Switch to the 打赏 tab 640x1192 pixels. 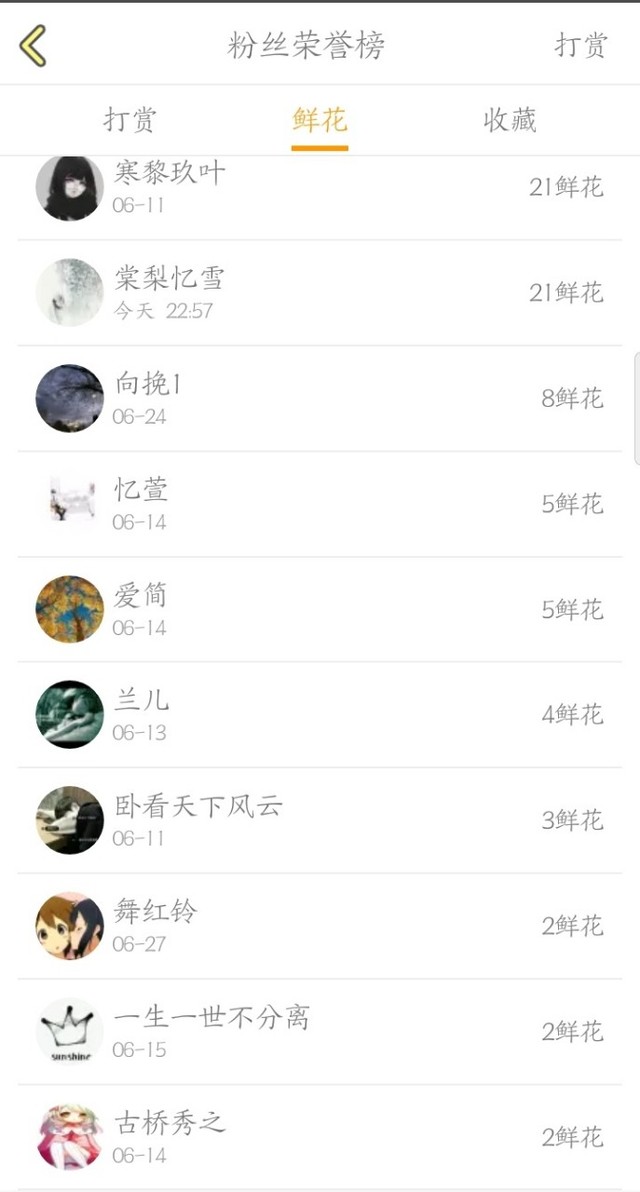130,120
